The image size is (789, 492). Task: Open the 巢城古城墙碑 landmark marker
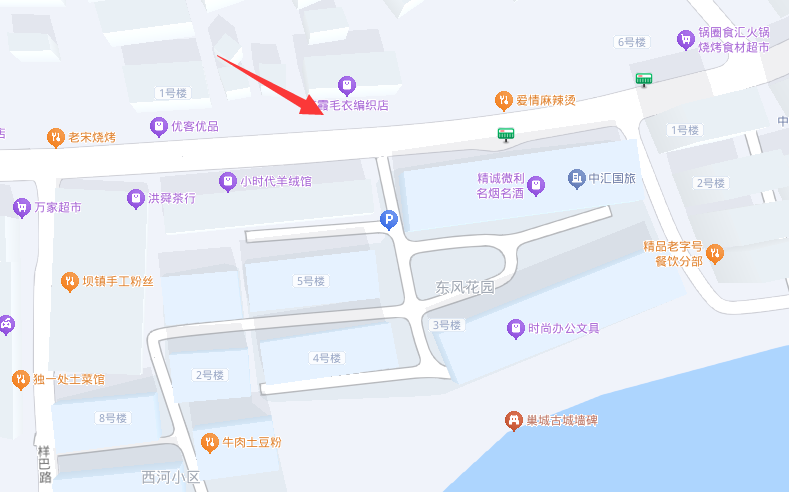[x=514, y=420]
